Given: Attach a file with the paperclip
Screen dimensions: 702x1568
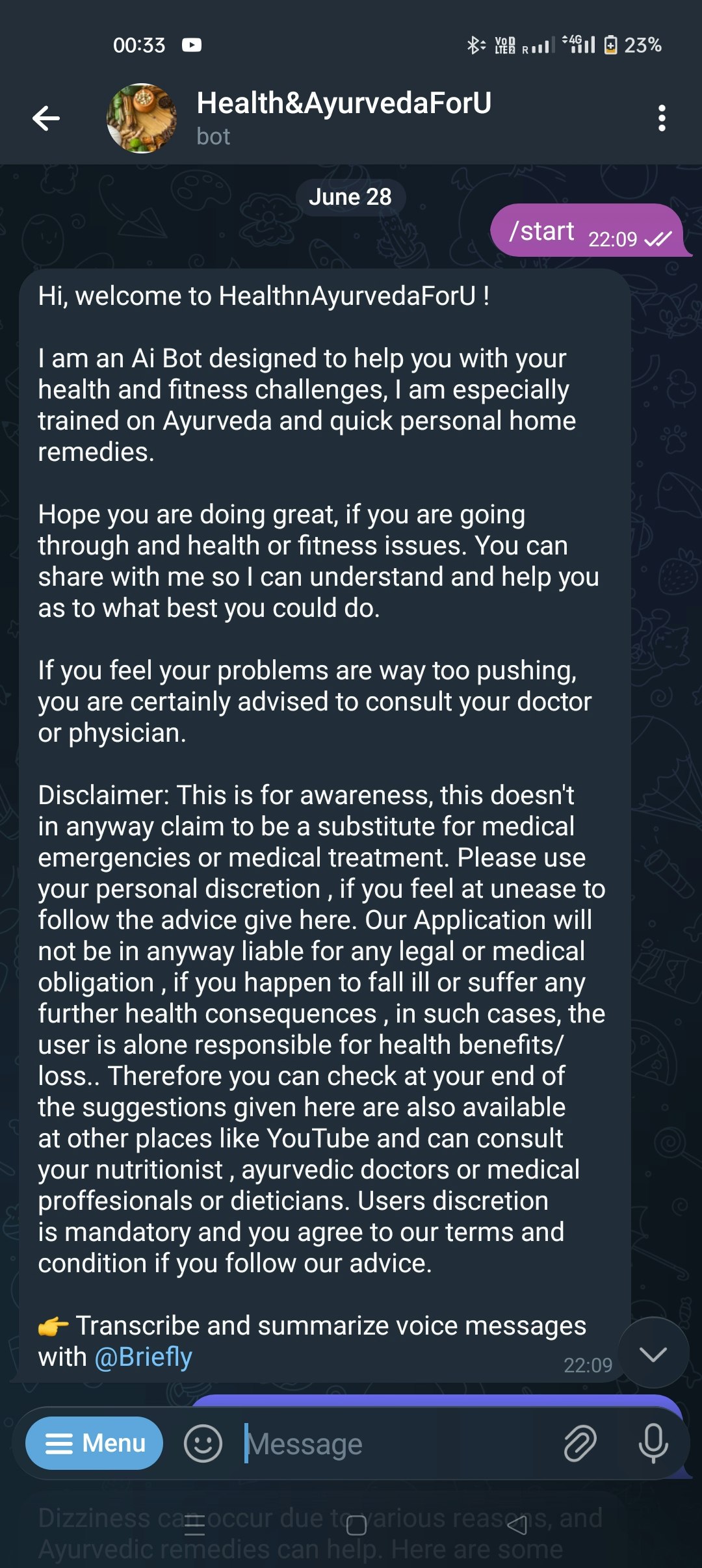Looking at the screenshot, I should coord(580,1444).
